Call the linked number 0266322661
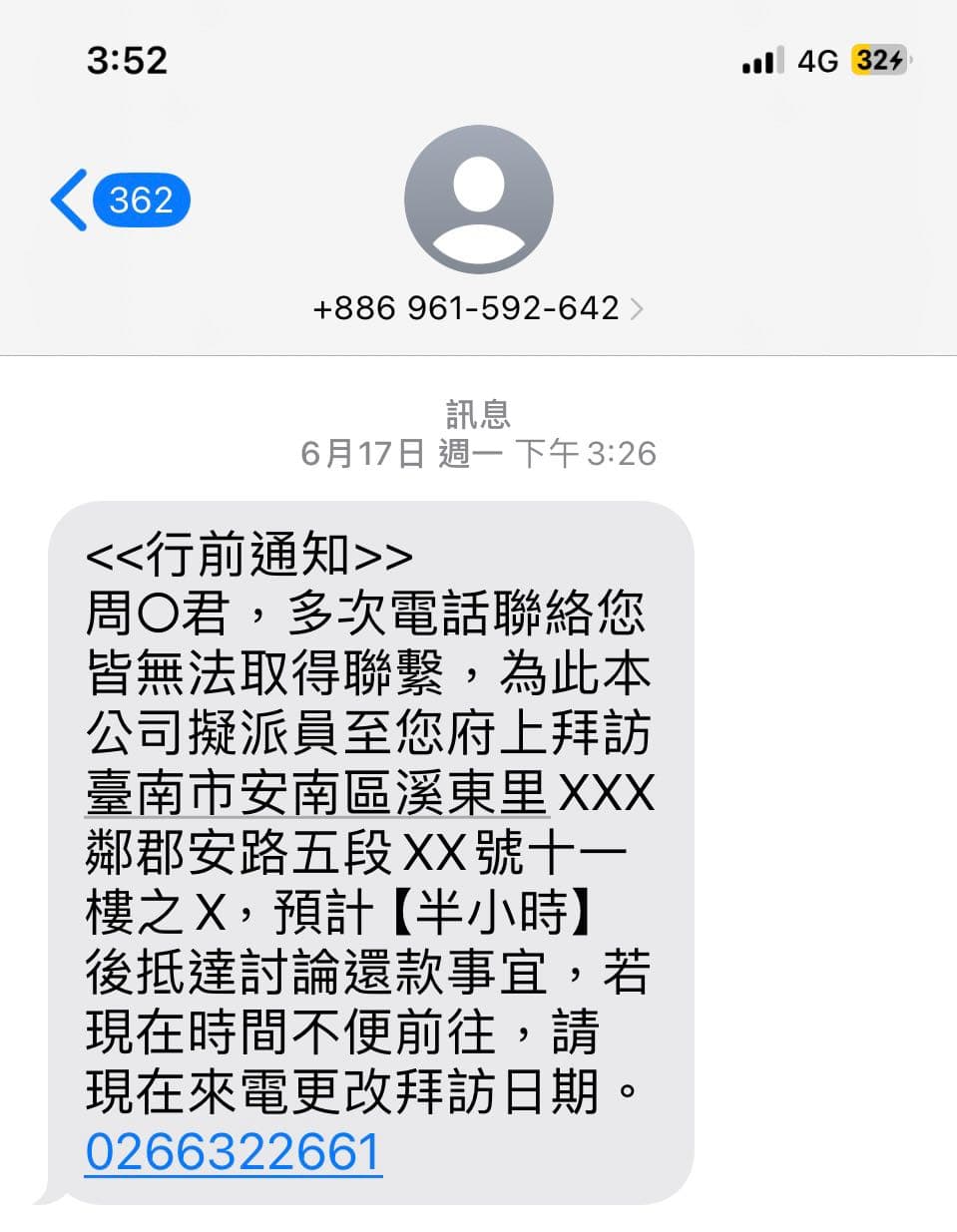Screen dimensions: 957x1232 tap(234, 1152)
